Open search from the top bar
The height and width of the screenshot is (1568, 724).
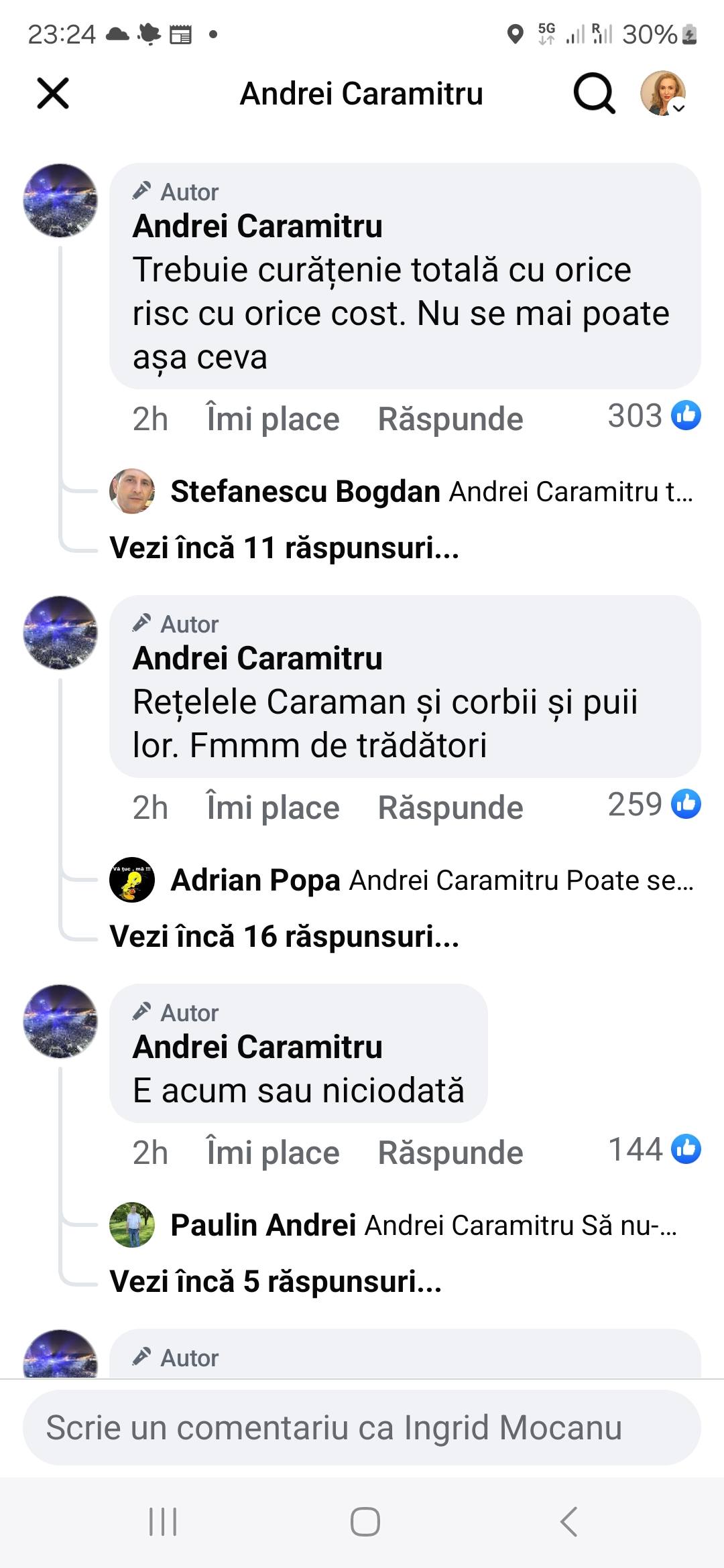pyautogui.click(x=594, y=93)
